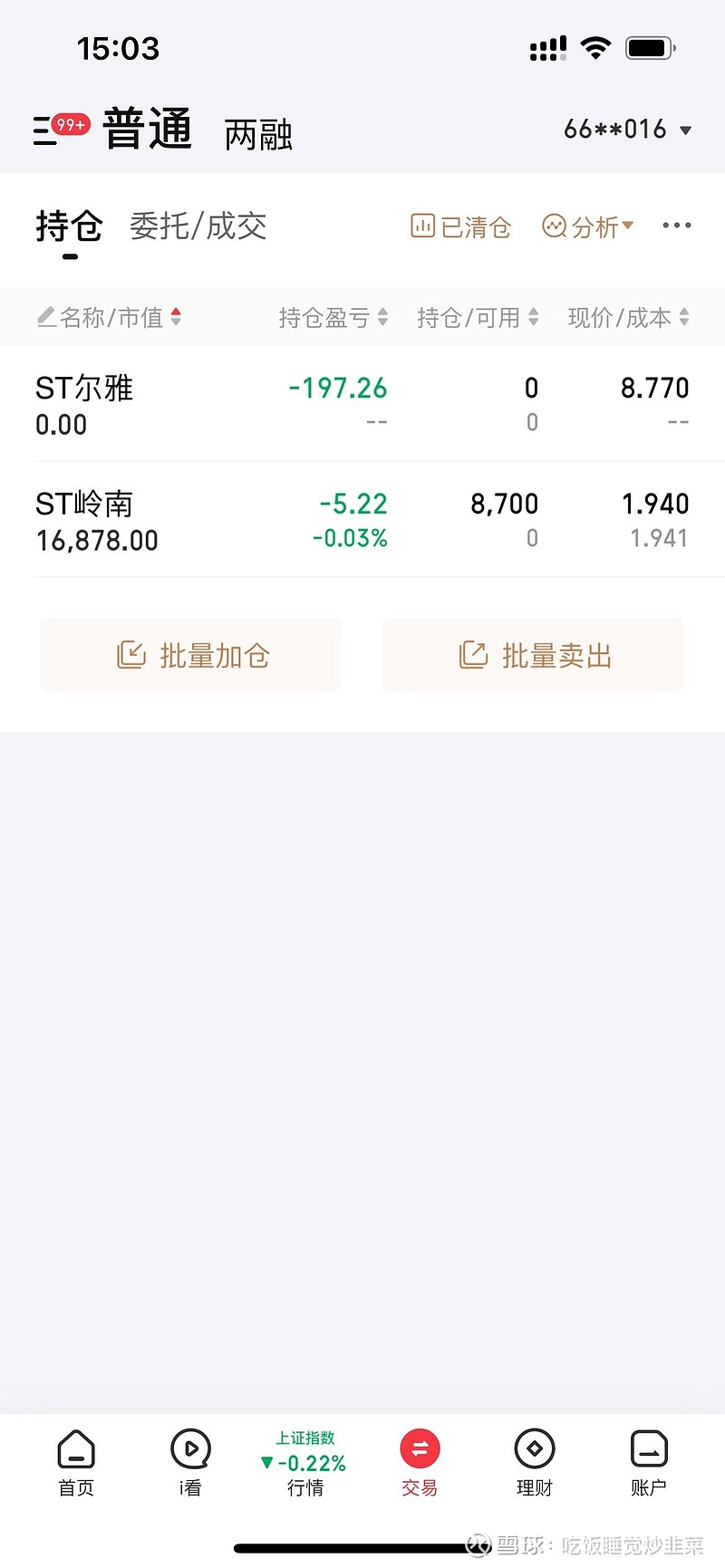Tap the 批量加仓 button
This screenshot has height=1568, width=725.
tap(191, 655)
